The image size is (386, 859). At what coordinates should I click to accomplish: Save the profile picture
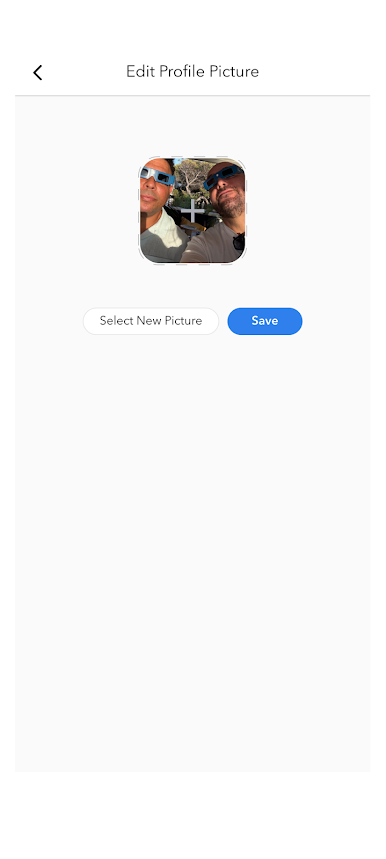pyautogui.click(x=264, y=321)
